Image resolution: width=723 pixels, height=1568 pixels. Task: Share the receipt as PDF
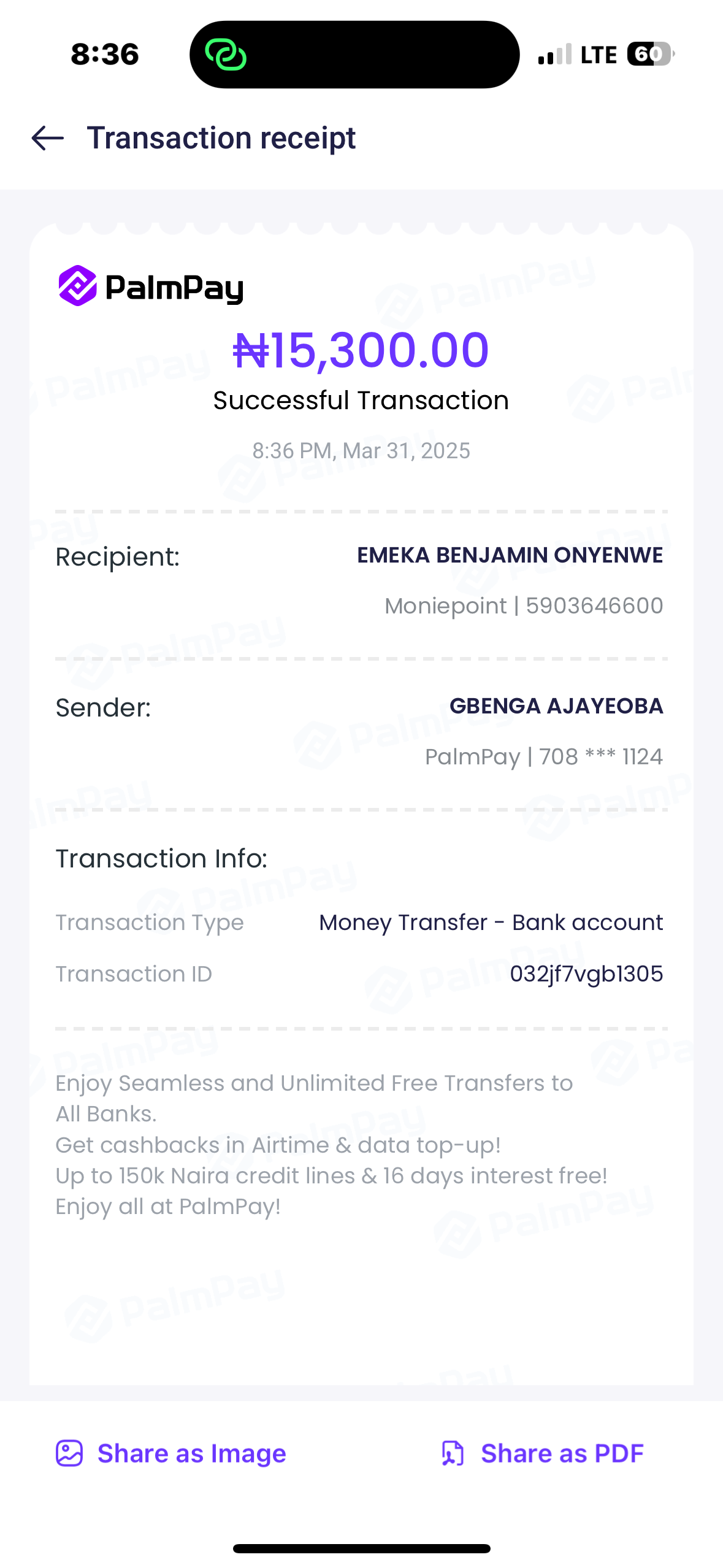[x=543, y=1453]
